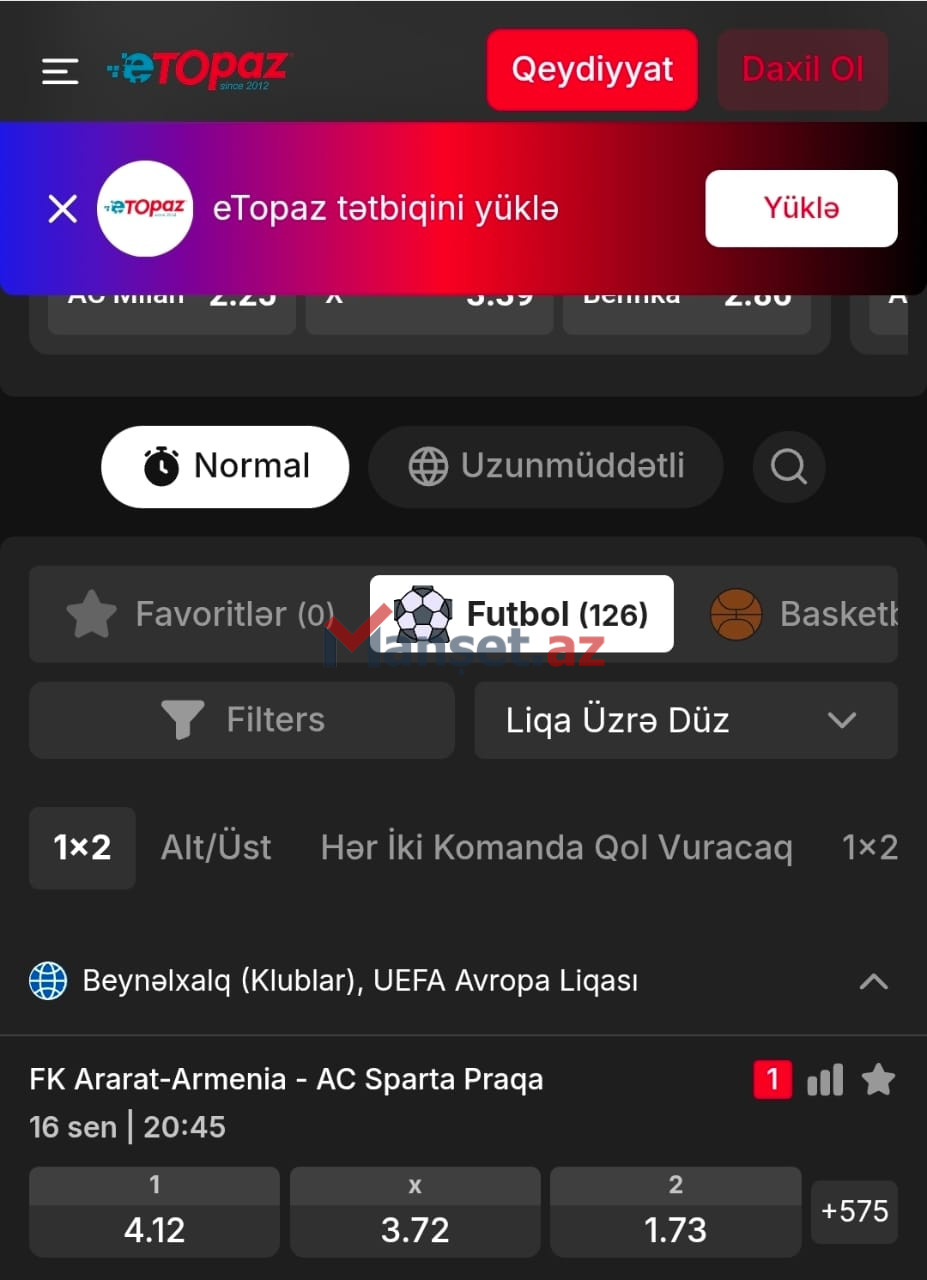Switch to the Alt/Üst market
Image resolution: width=927 pixels, height=1280 pixels.
click(x=216, y=848)
